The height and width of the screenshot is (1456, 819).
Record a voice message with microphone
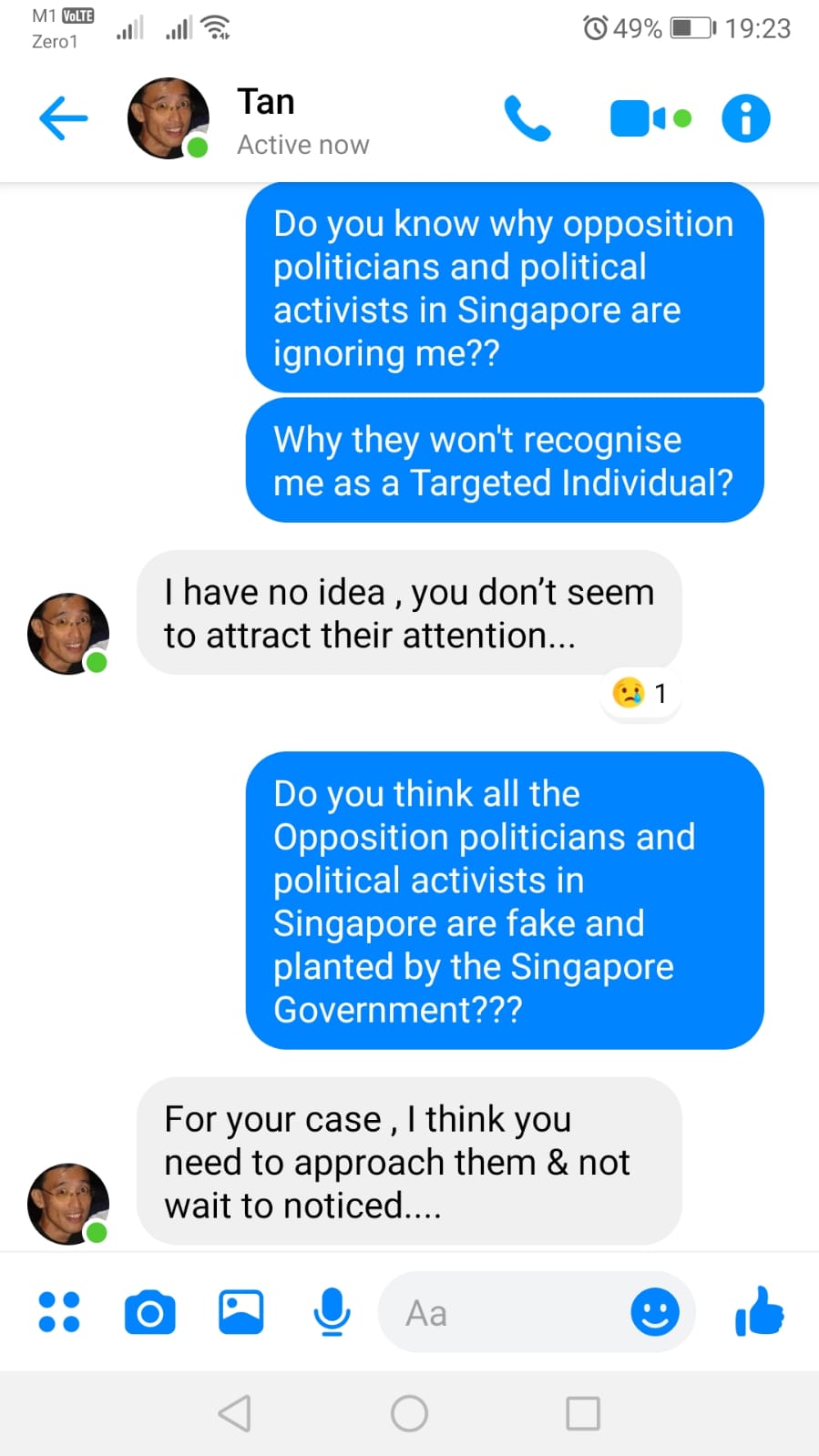[332, 1312]
